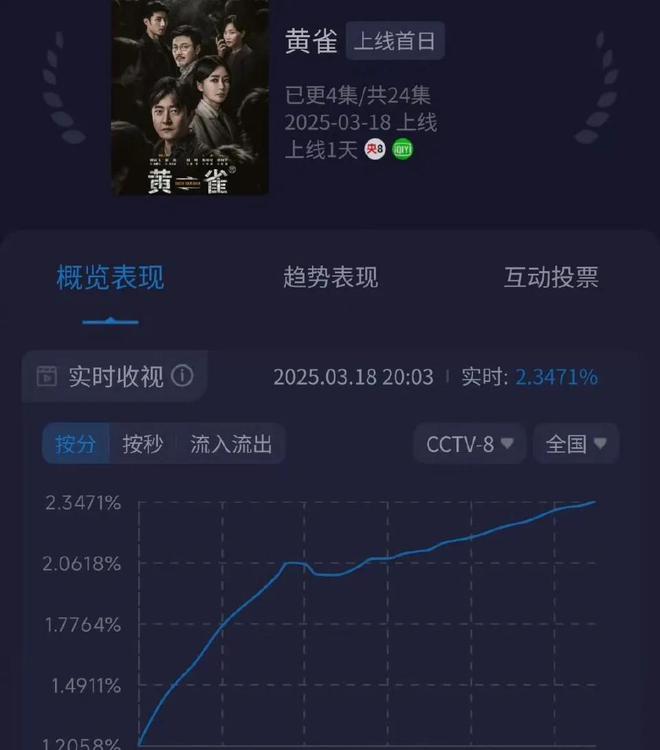Select the 概览表现 tab

pyautogui.click(x=110, y=278)
